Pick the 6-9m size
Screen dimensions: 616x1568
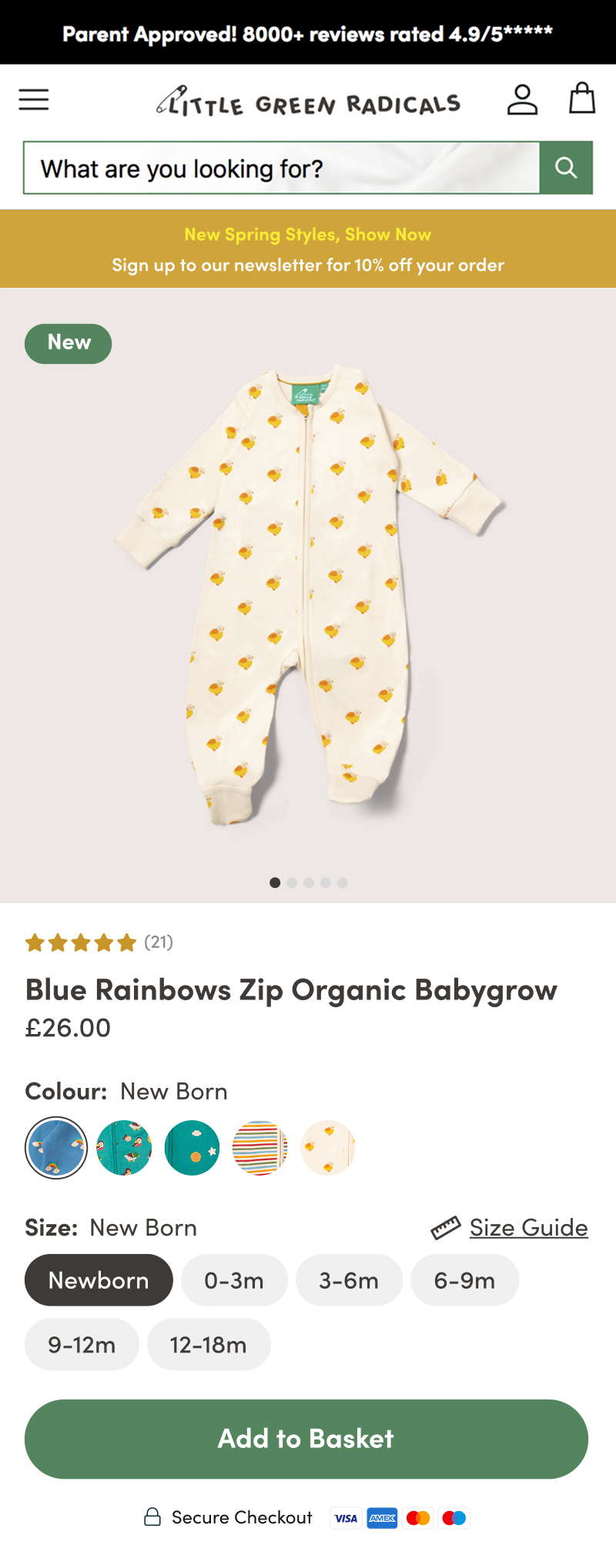coord(464,1280)
